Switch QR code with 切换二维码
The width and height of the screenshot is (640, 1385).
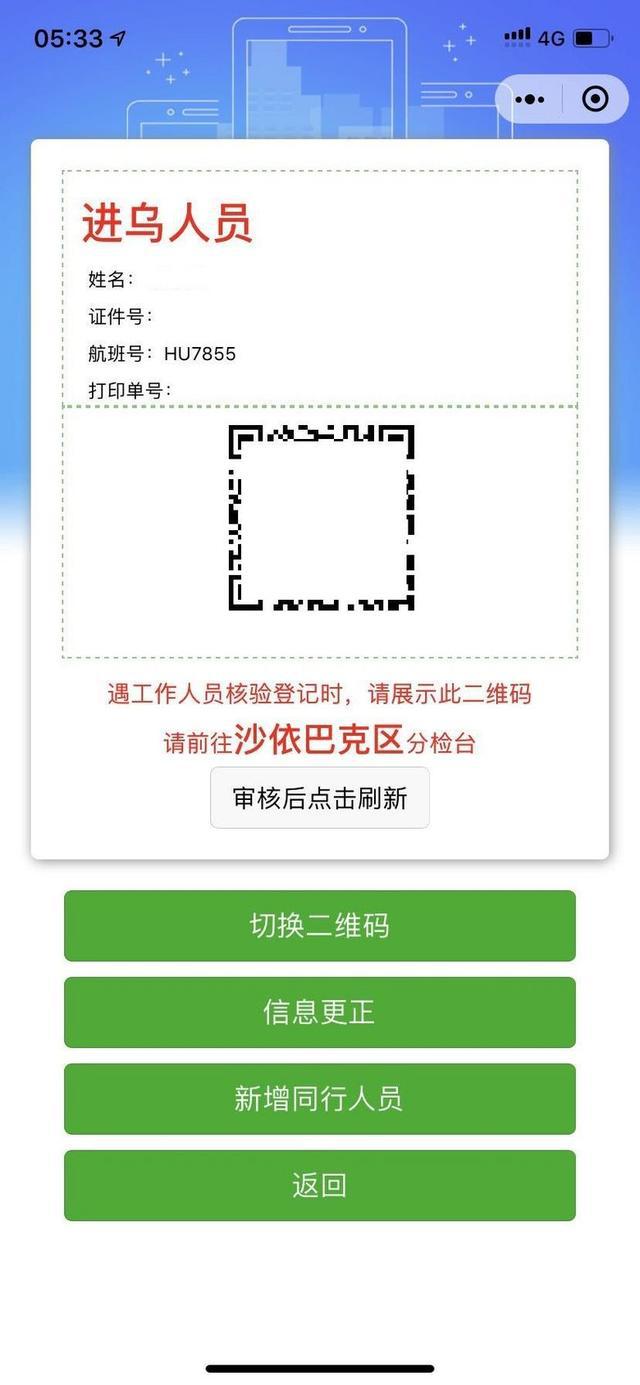[320, 926]
